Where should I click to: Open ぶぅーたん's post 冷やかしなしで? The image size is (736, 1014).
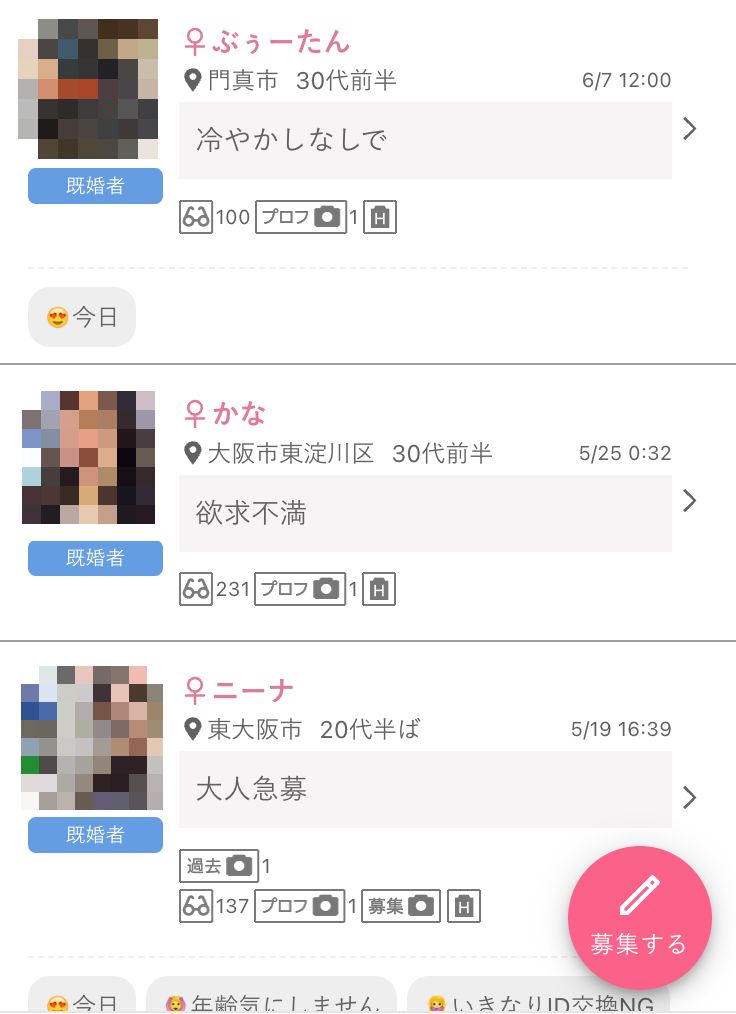(425, 140)
